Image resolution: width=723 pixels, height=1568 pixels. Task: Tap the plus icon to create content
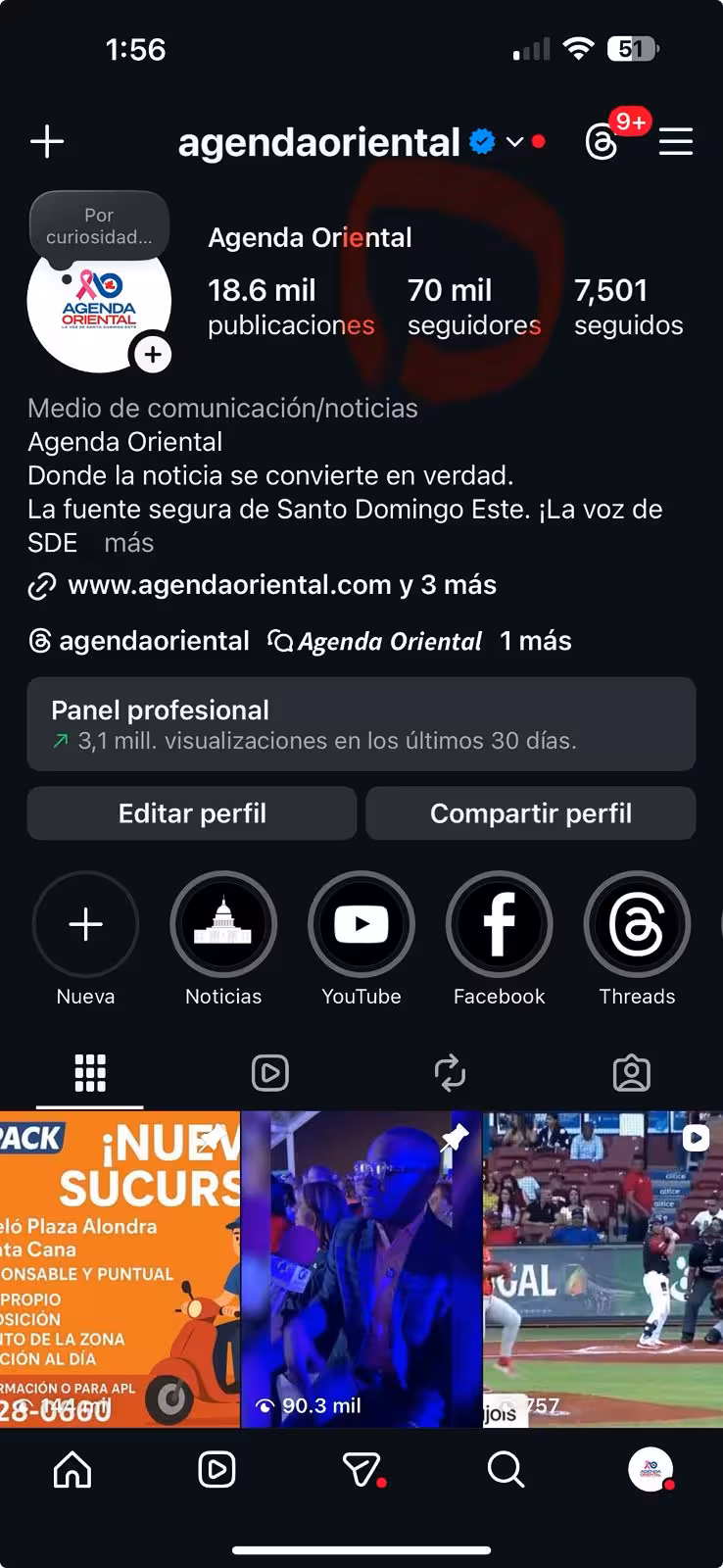(47, 142)
